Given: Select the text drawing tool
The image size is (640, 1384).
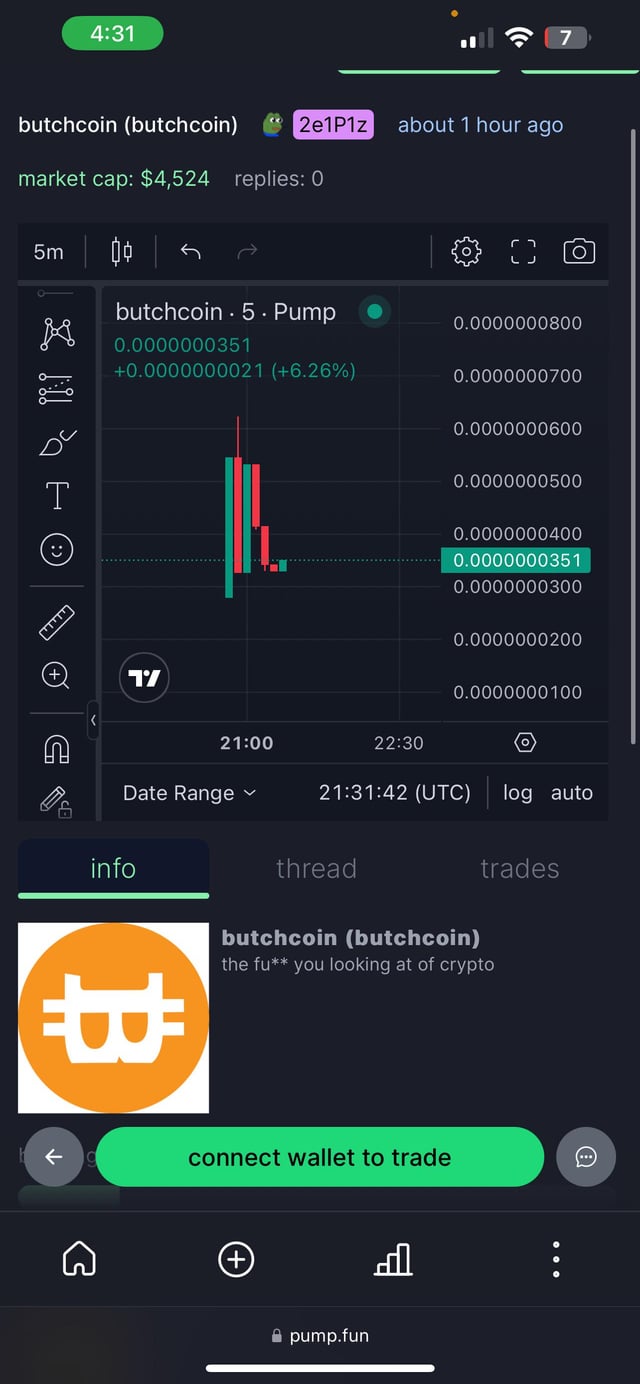Looking at the screenshot, I should pyautogui.click(x=57, y=495).
